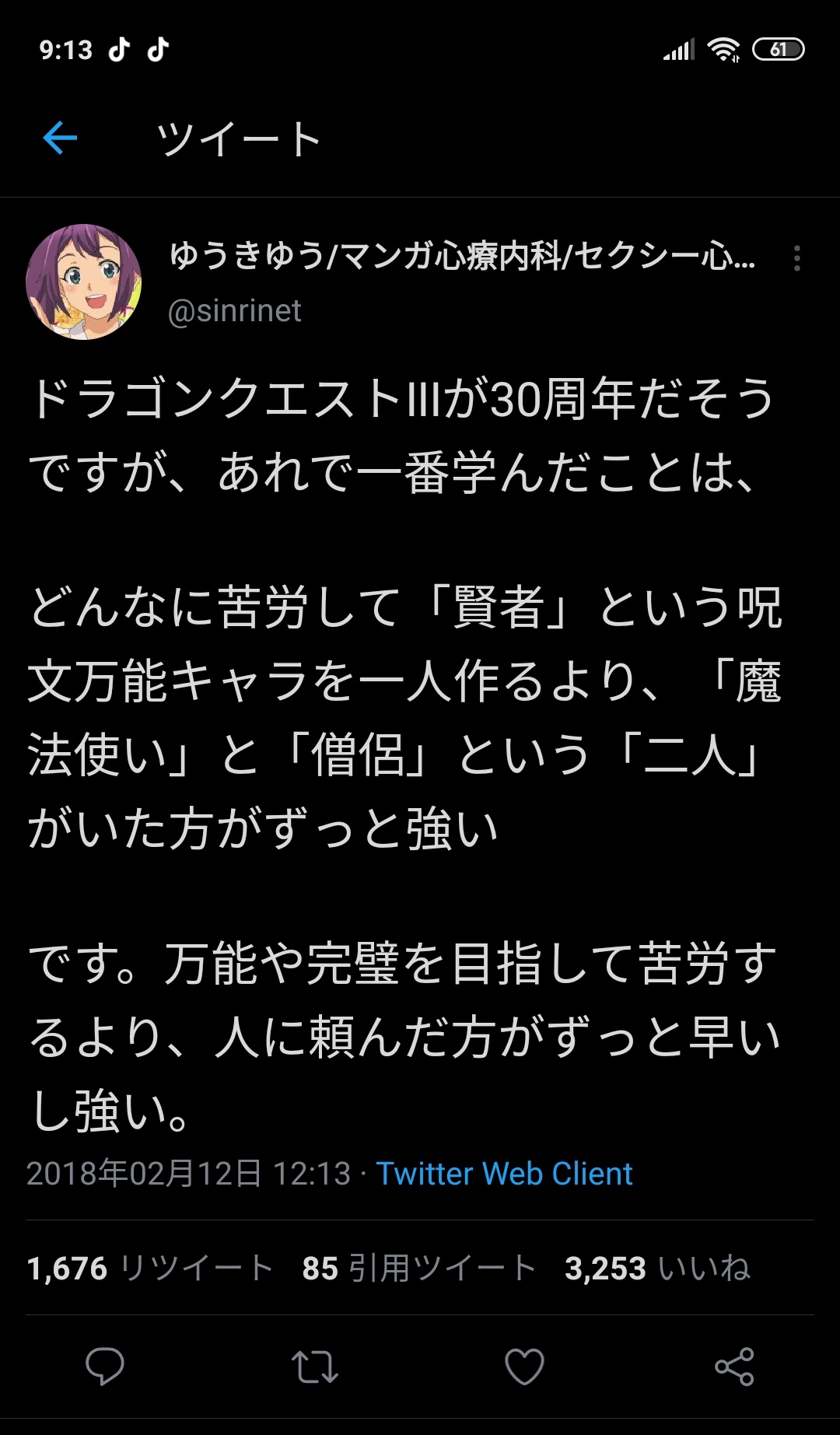Image resolution: width=840 pixels, height=1435 pixels.
Task: Go back using the arrow icon
Action: (60, 138)
